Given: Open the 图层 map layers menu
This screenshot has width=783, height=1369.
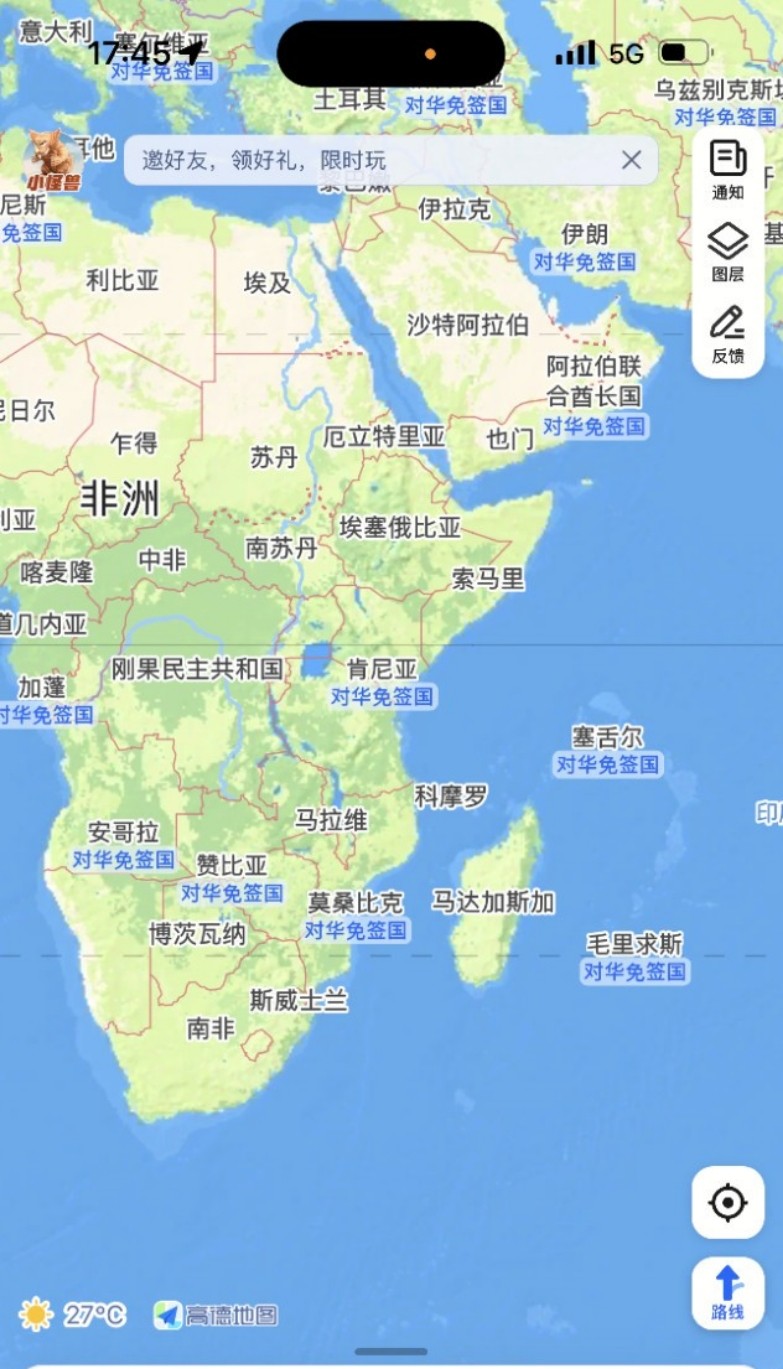Looking at the screenshot, I should coord(728,252).
